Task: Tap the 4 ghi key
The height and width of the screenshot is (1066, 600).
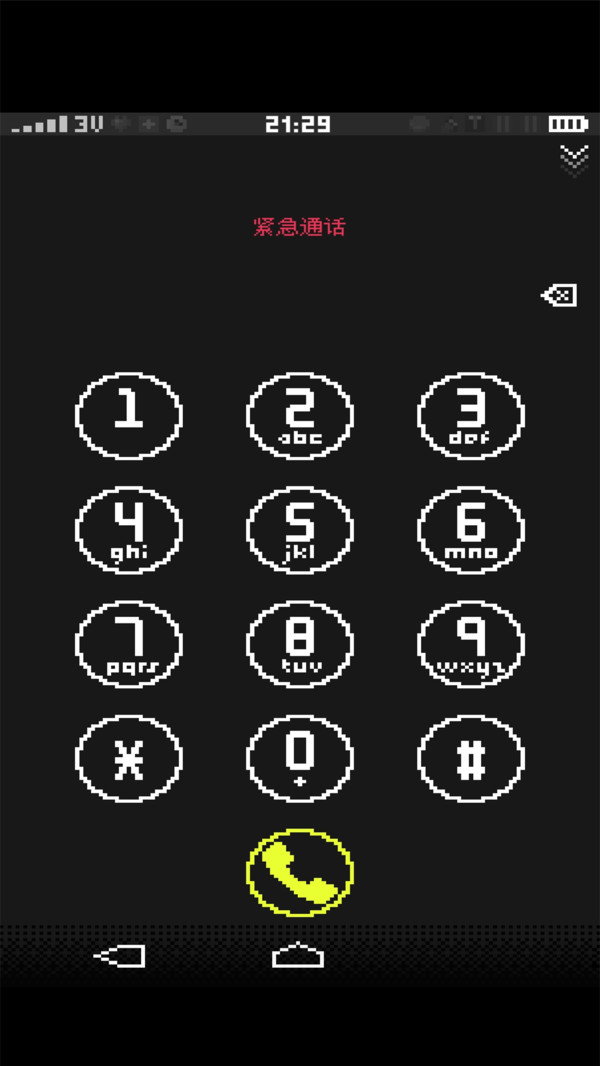Action: pos(129,530)
